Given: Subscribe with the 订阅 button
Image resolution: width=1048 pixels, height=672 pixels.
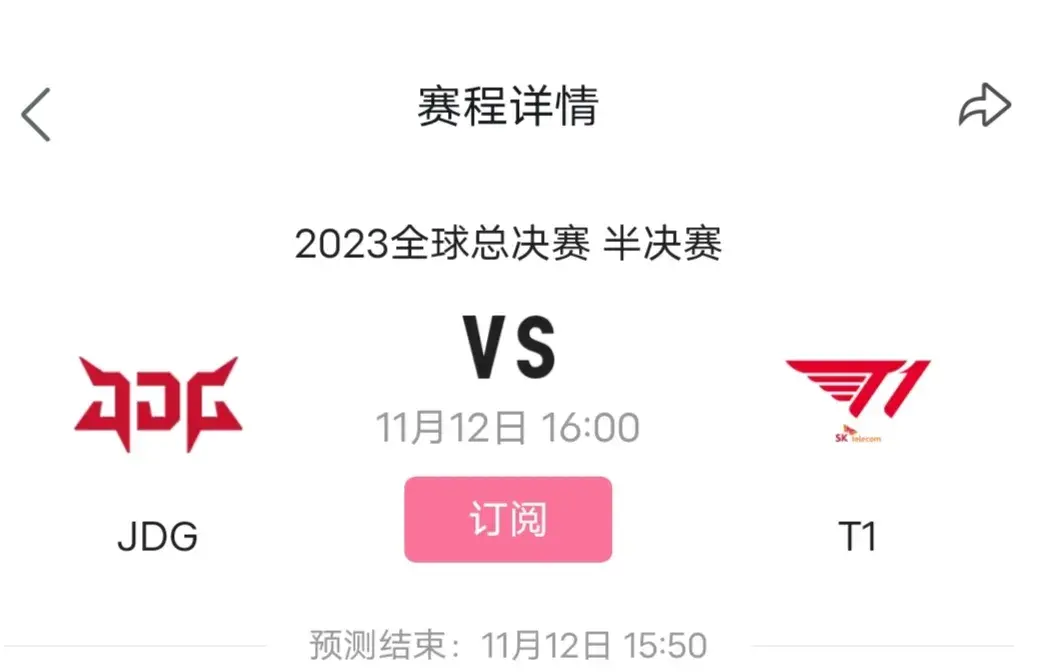Looking at the screenshot, I should click(x=508, y=519).
